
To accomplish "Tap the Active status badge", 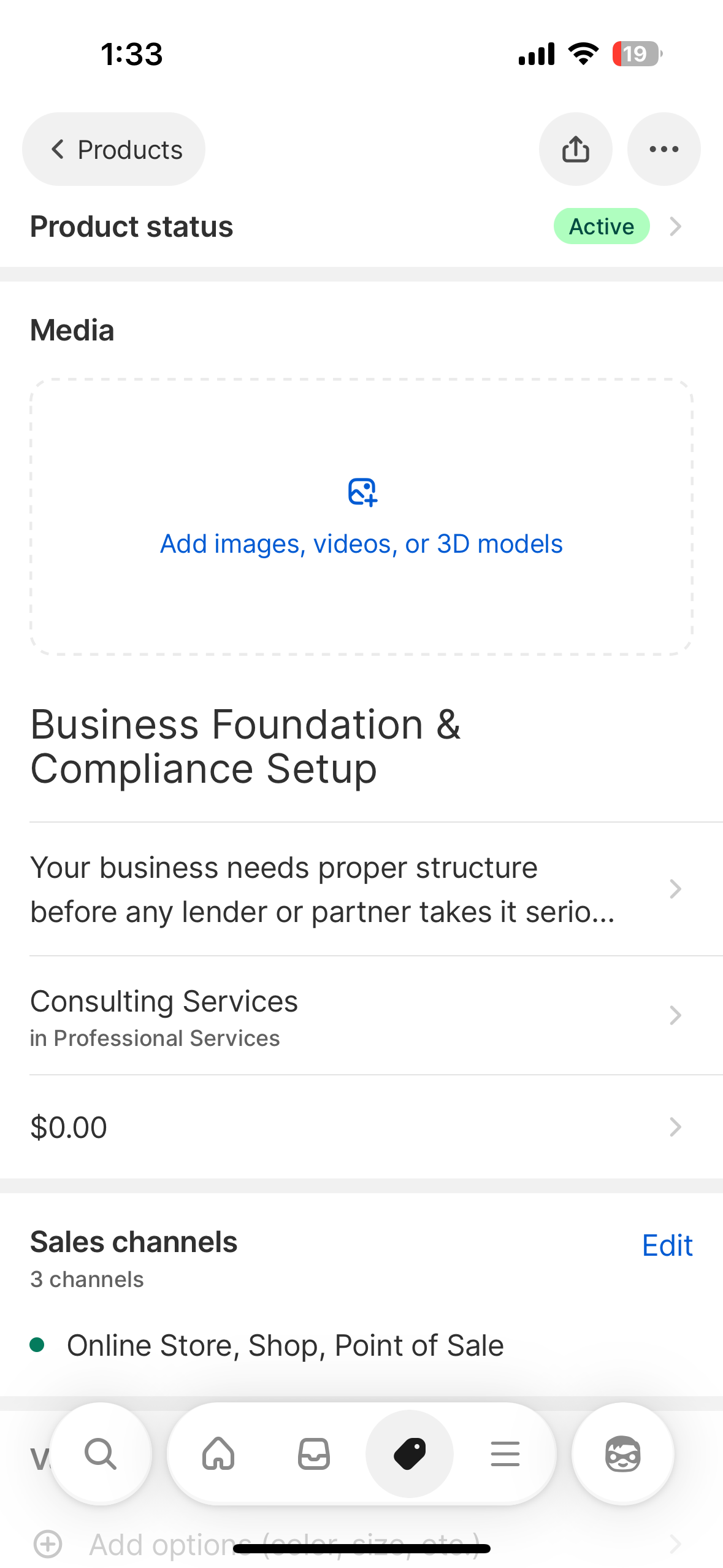I will 601,226.
